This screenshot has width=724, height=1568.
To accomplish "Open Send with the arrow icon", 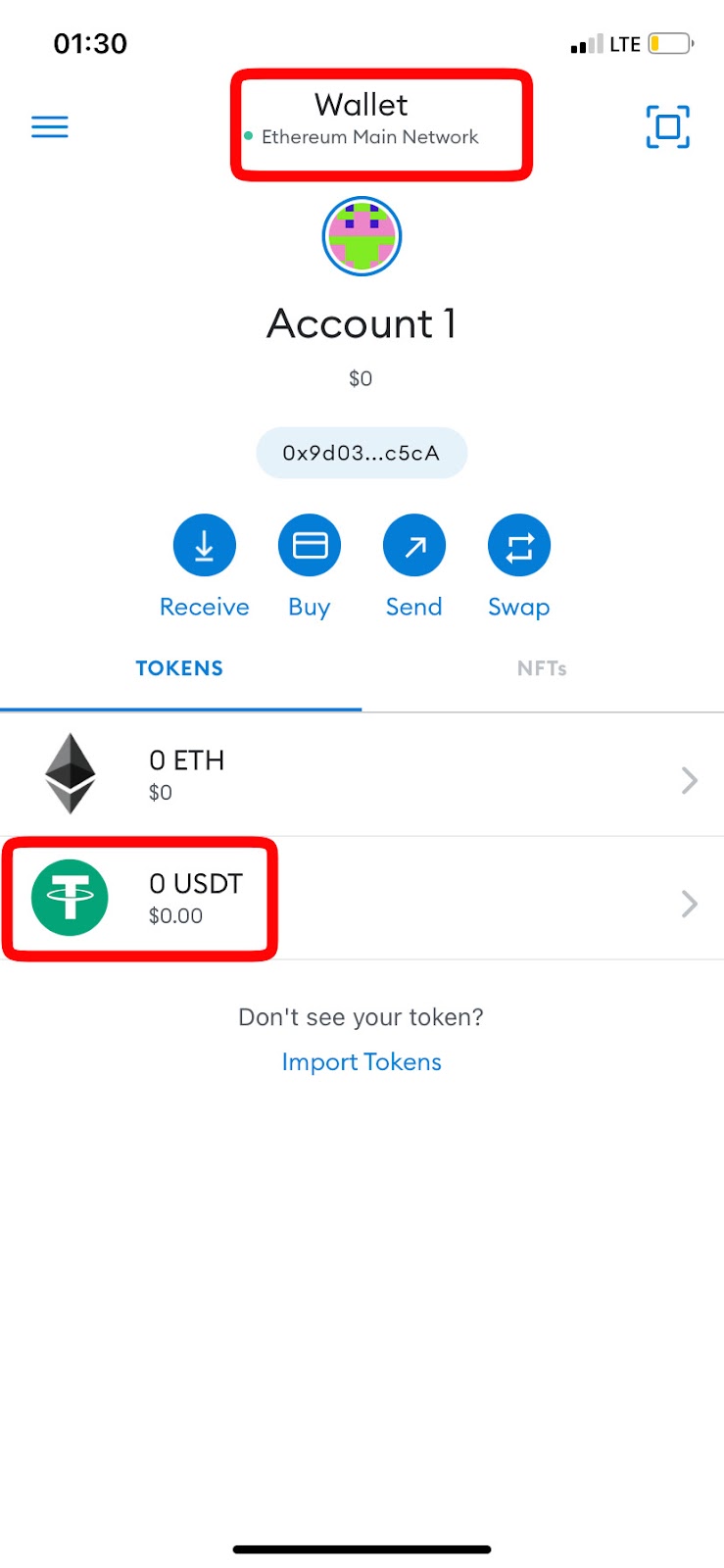I will [413, 545].
